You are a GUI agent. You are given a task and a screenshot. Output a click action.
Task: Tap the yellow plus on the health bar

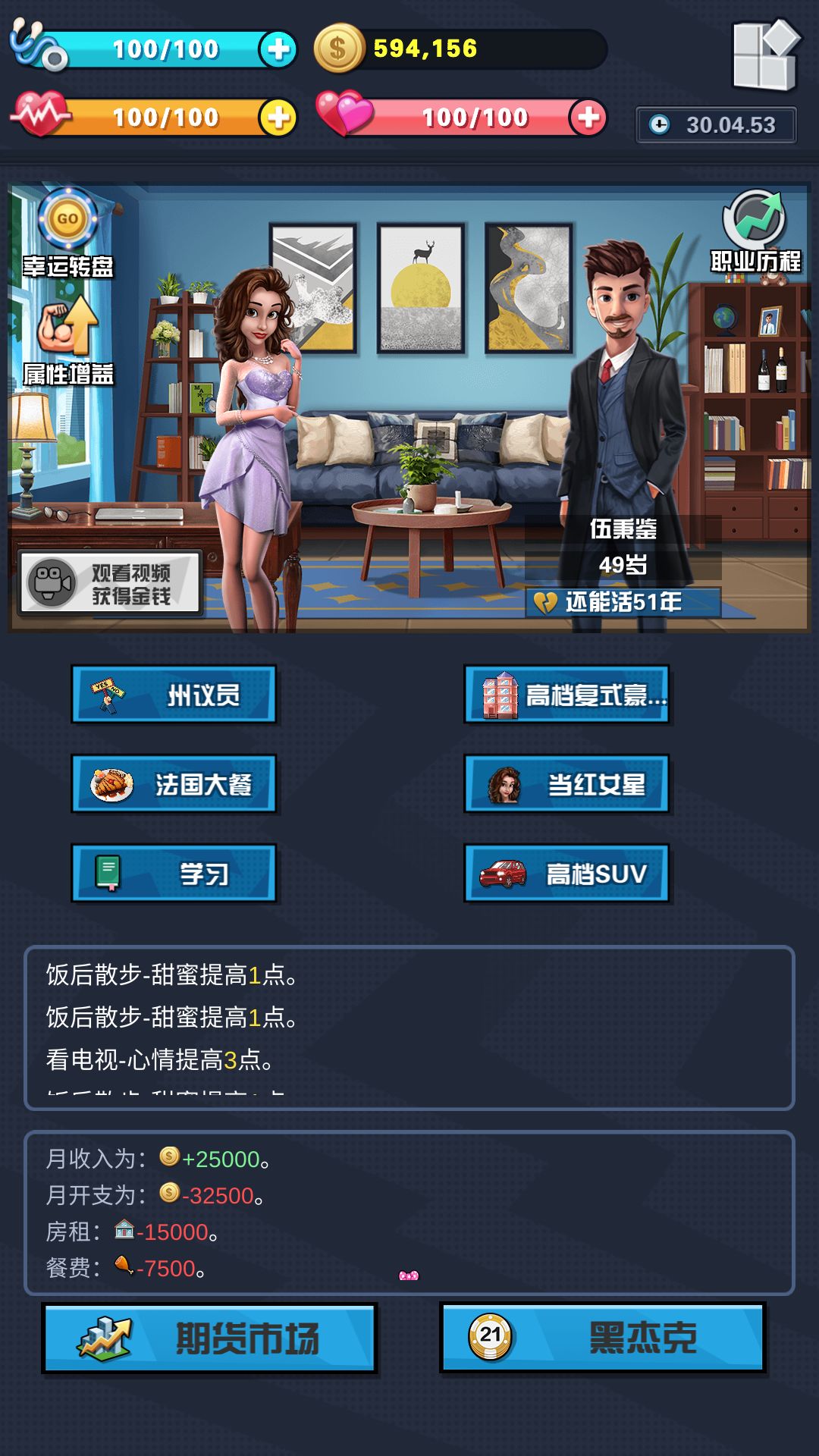pyautogui.click(x=278, y=118)
